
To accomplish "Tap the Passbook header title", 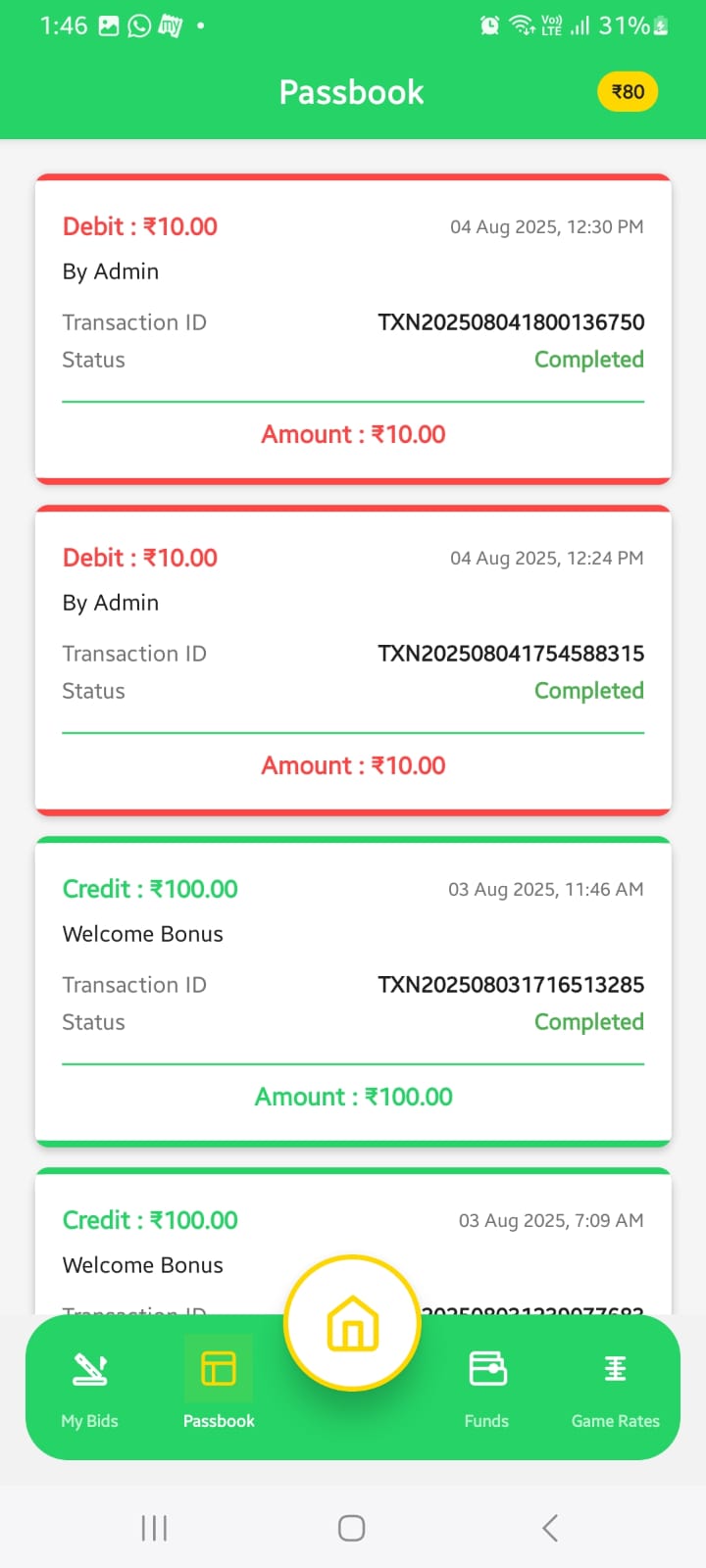I will [351, 91].
